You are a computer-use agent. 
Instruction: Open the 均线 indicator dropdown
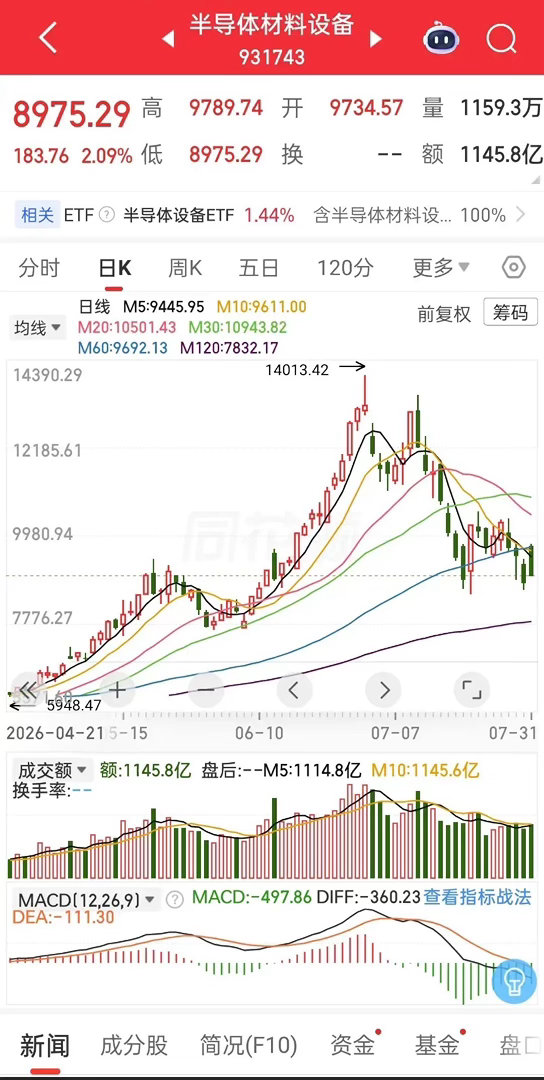click(x=37, y=328)
